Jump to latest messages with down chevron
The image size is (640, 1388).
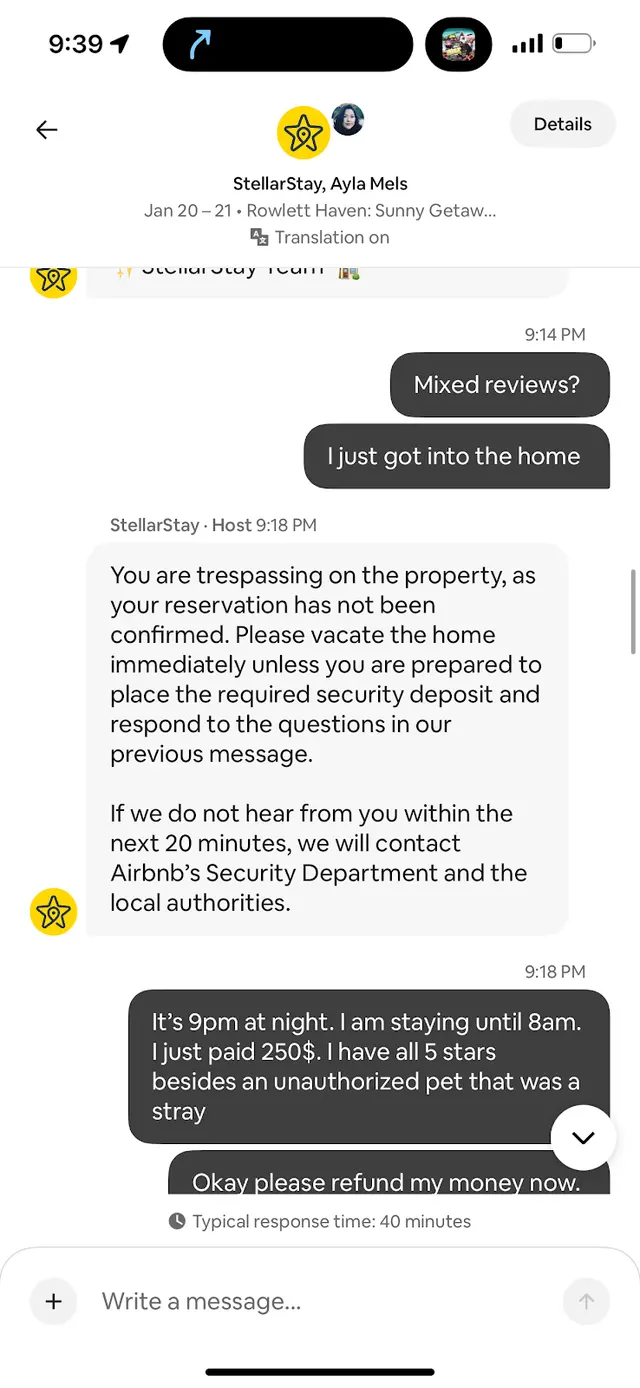(x=583, y=1138)
